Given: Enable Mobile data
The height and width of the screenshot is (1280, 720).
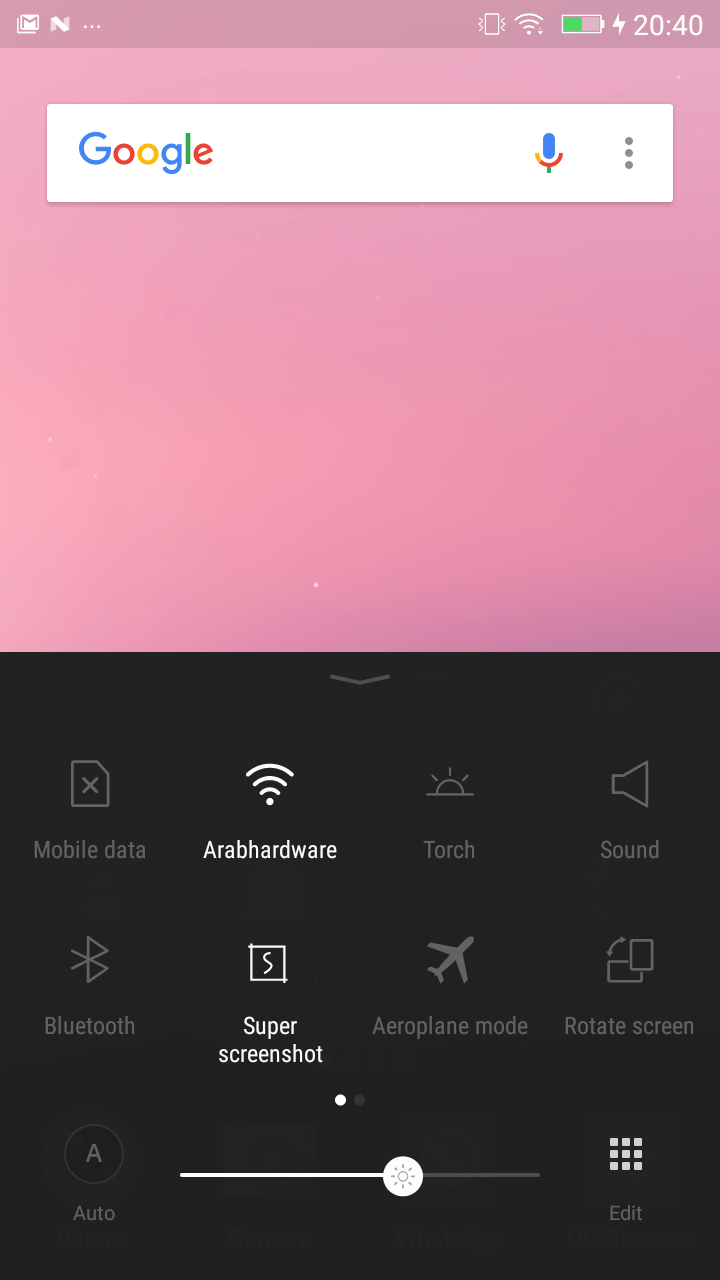Looking at the screenshot, I should [90, 810].
